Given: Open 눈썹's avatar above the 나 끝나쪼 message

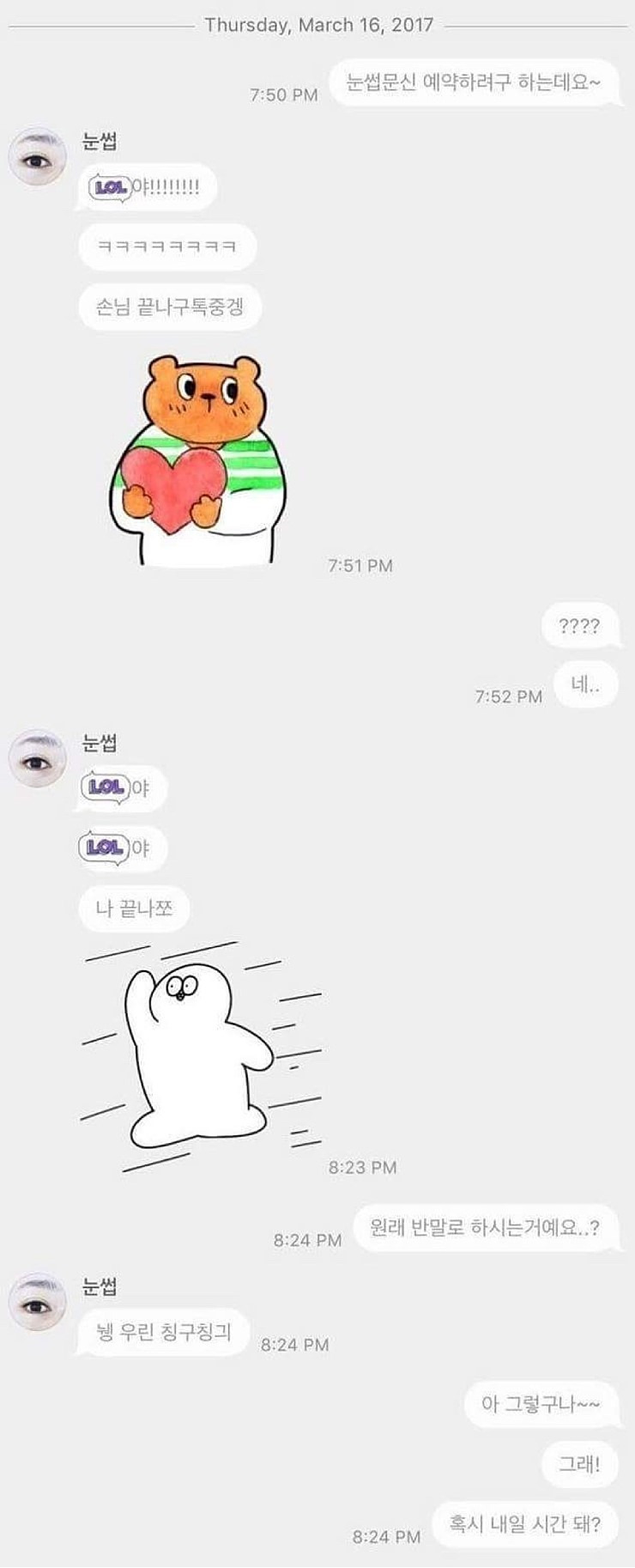Looking at the screenshot, I should 38,758.
